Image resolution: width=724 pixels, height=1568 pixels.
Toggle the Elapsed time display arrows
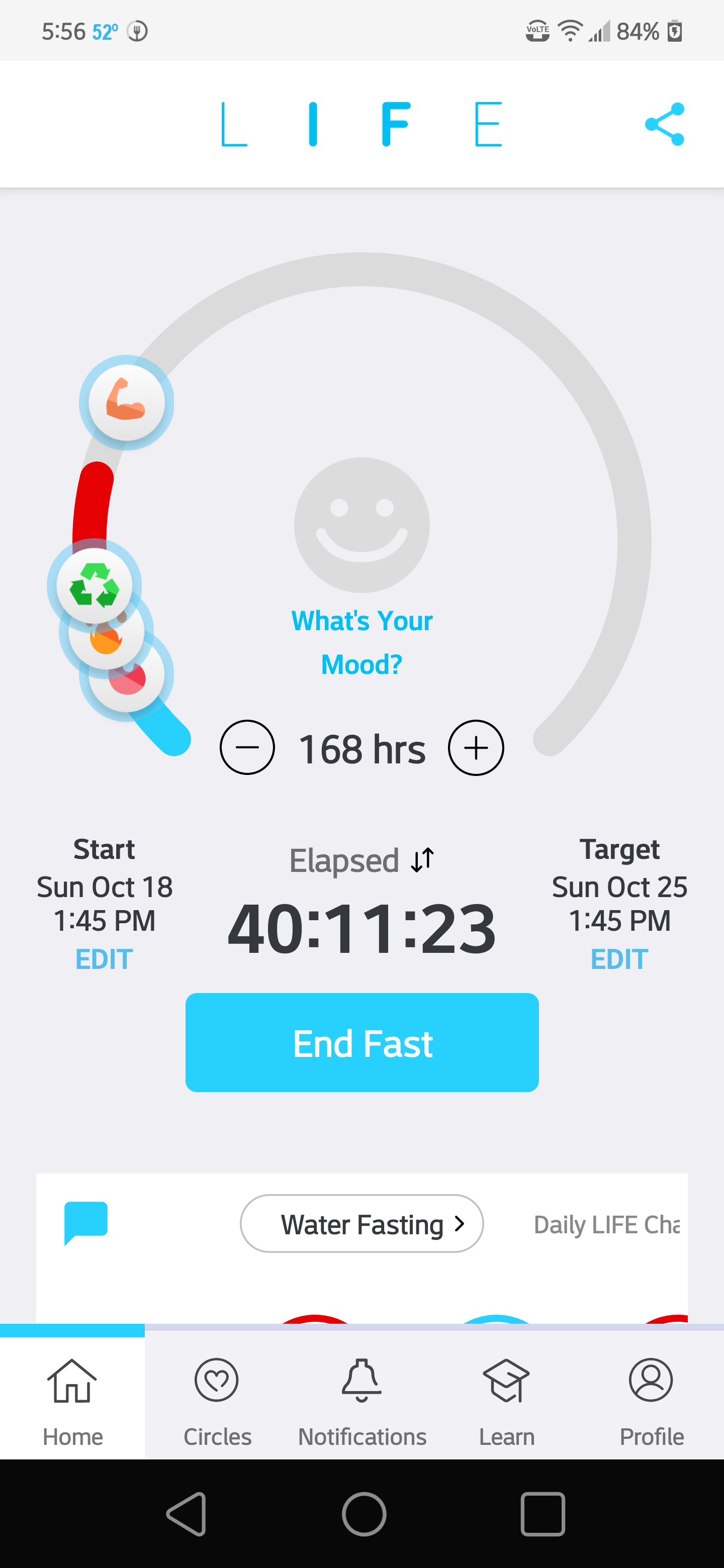pyautogui.click(x=423, y=860)
